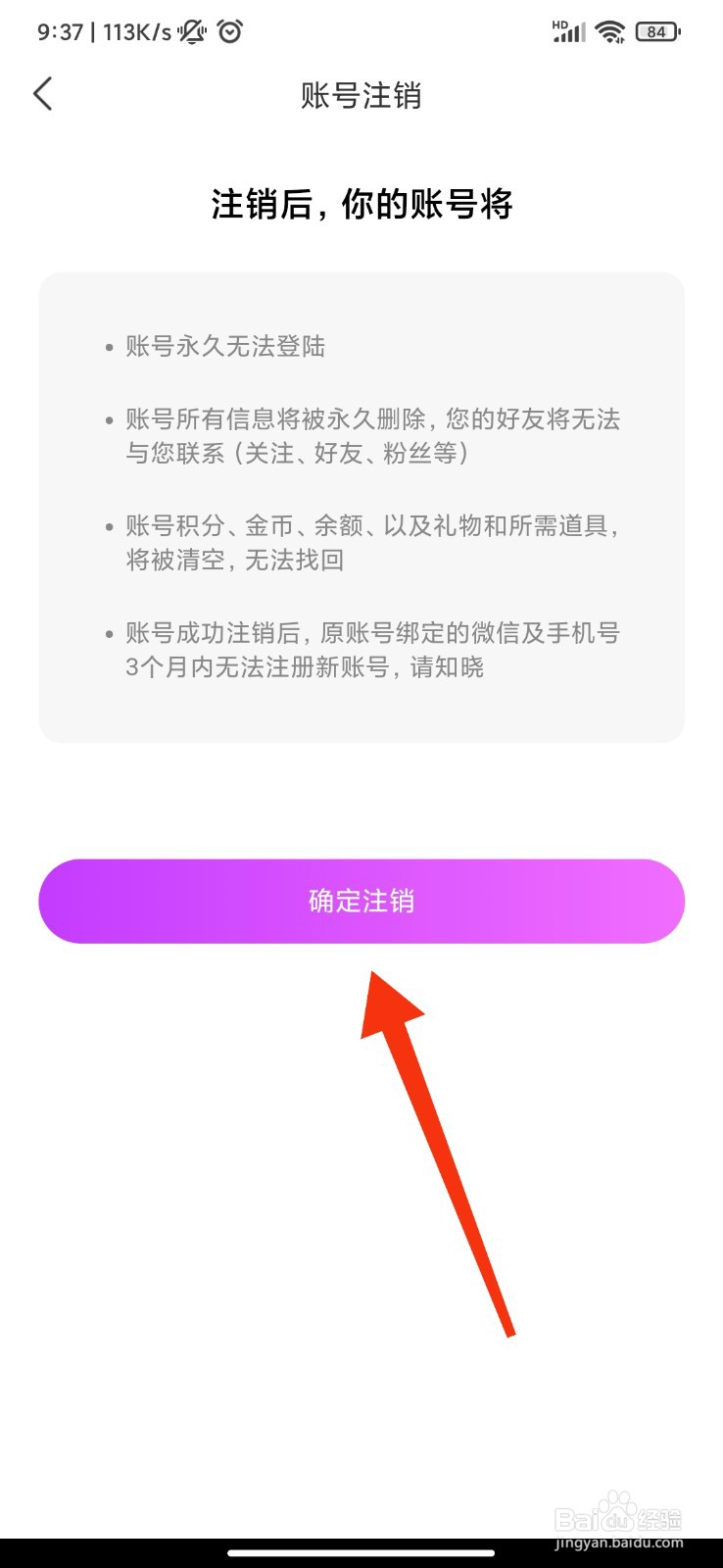Viewport: 723px width, 1568px height.
Task: Select the 账号注销 title bar
Action: (361, 96)
